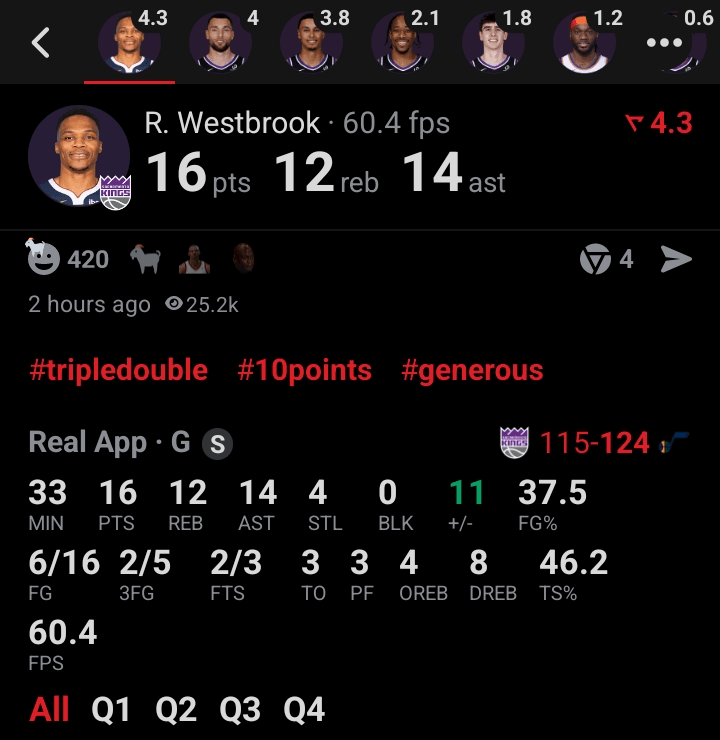
Task: Select the player avatar rated 3.8
Action: pyautogui.click(x=313, y=42)
